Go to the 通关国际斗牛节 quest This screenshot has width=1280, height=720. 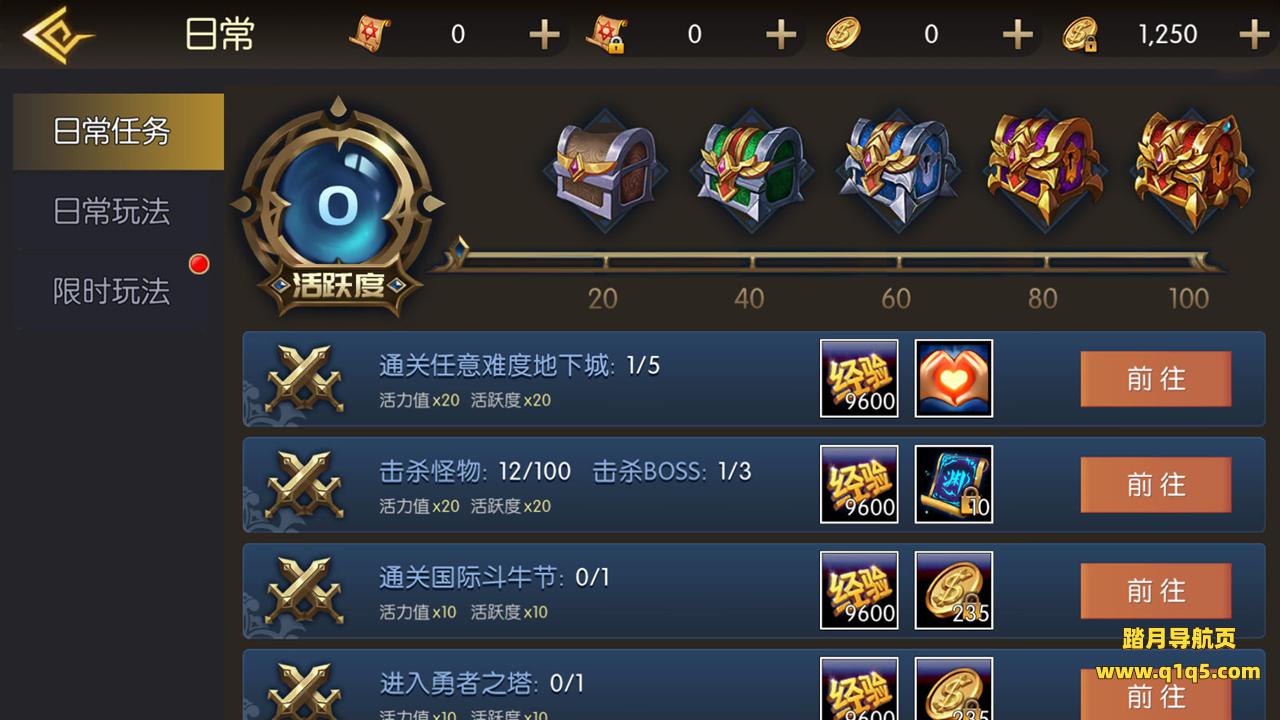[x=1155, y=591]
